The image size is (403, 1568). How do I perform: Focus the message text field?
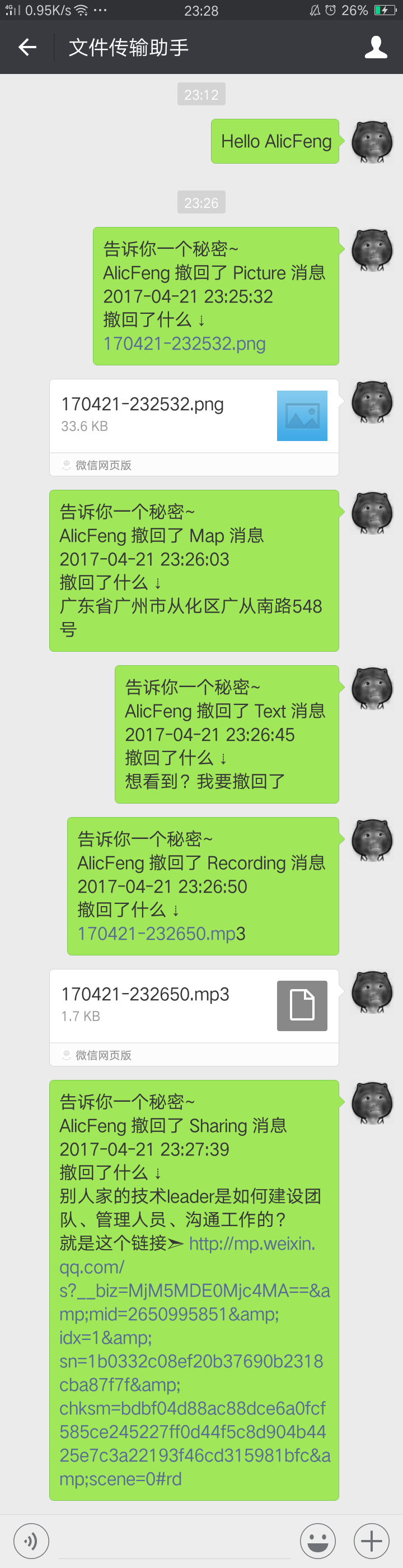pyautogui.click(x=174, y=1541)
